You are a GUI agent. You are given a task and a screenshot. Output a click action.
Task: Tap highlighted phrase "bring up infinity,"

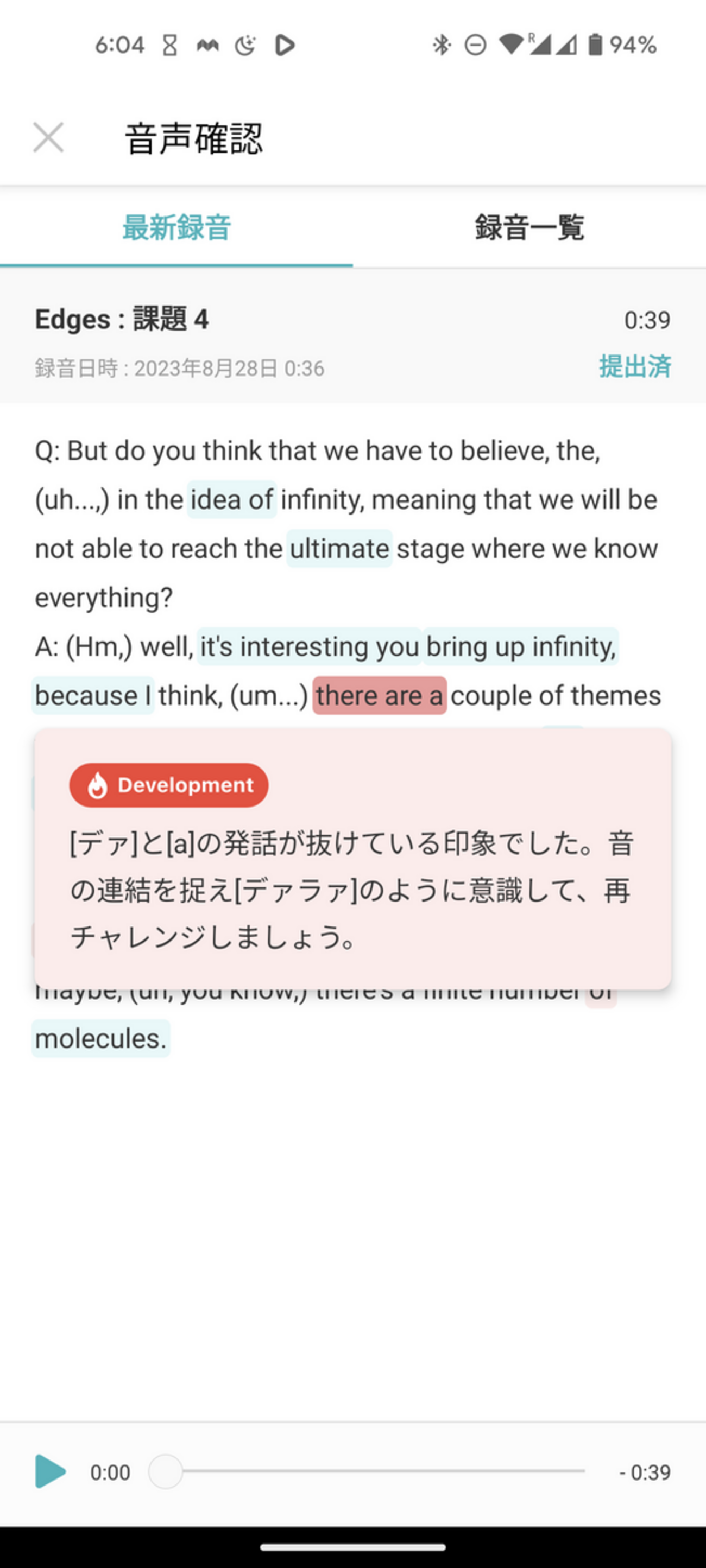pyautogui.click(x=521, y=646)
